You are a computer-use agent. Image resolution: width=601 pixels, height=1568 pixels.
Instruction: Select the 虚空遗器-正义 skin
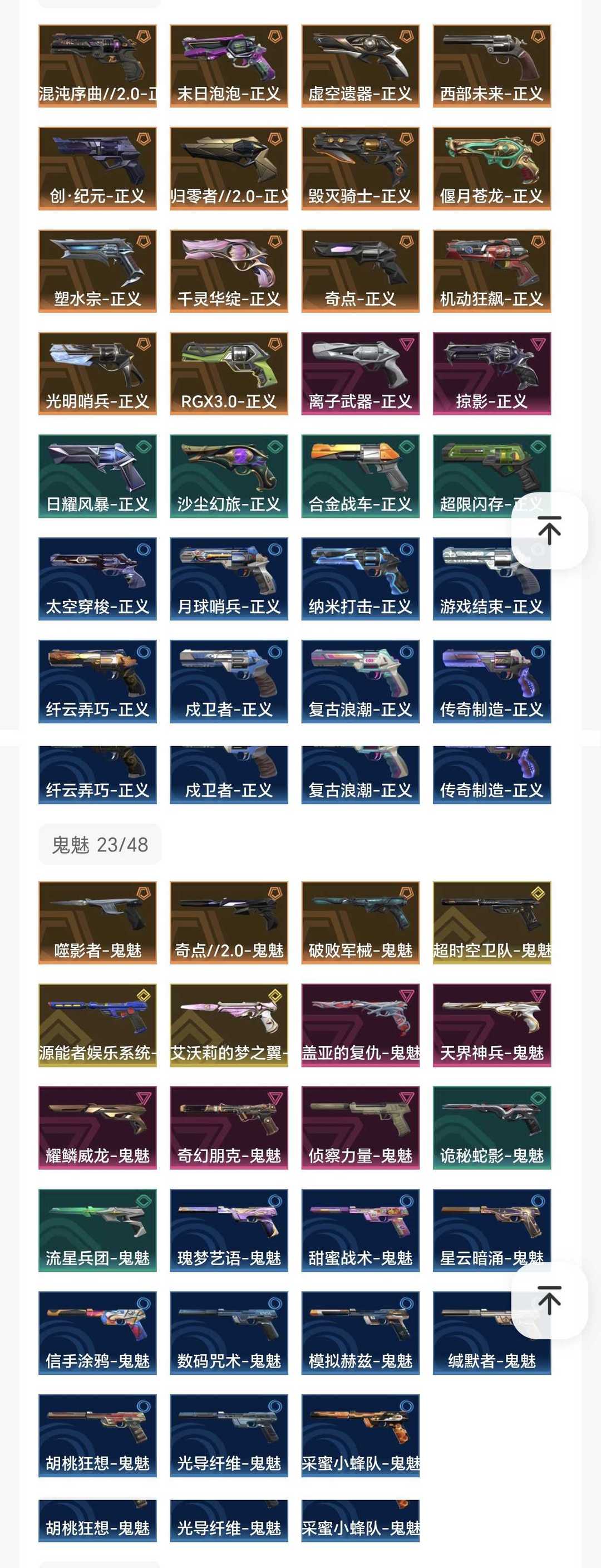360,66
